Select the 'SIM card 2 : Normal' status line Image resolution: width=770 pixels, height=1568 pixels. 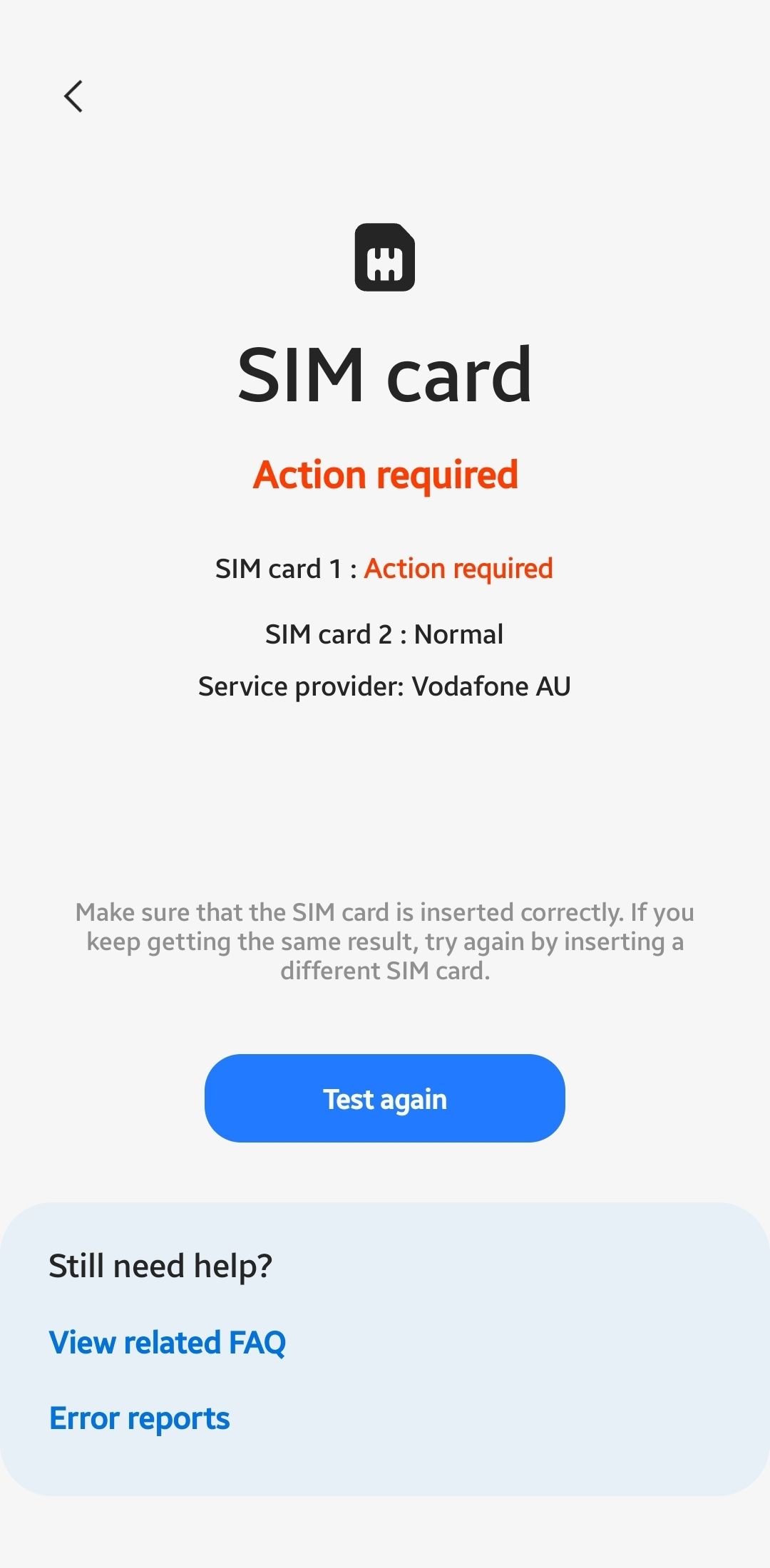[x=385, y=633]
